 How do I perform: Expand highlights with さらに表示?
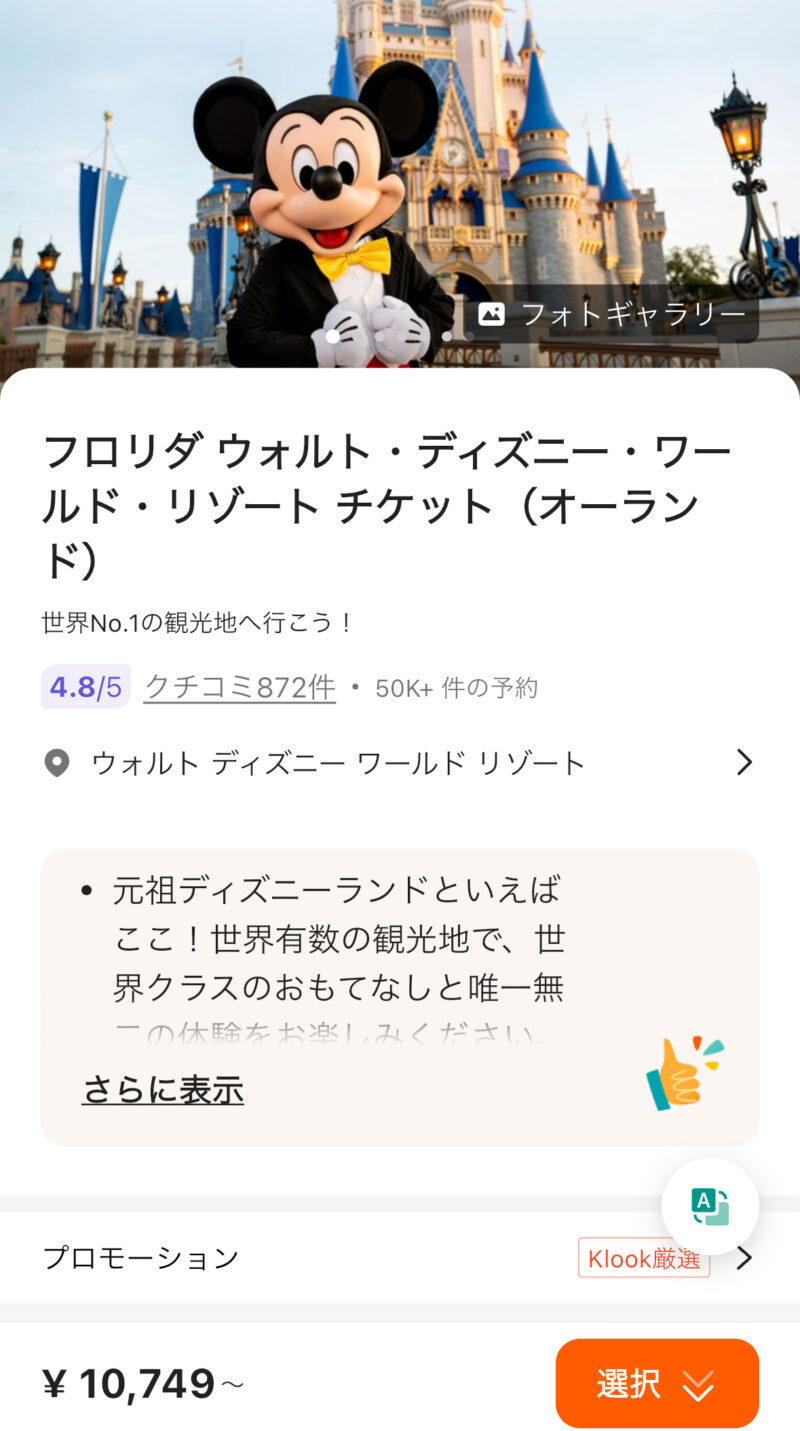[x=163, y=1090]
